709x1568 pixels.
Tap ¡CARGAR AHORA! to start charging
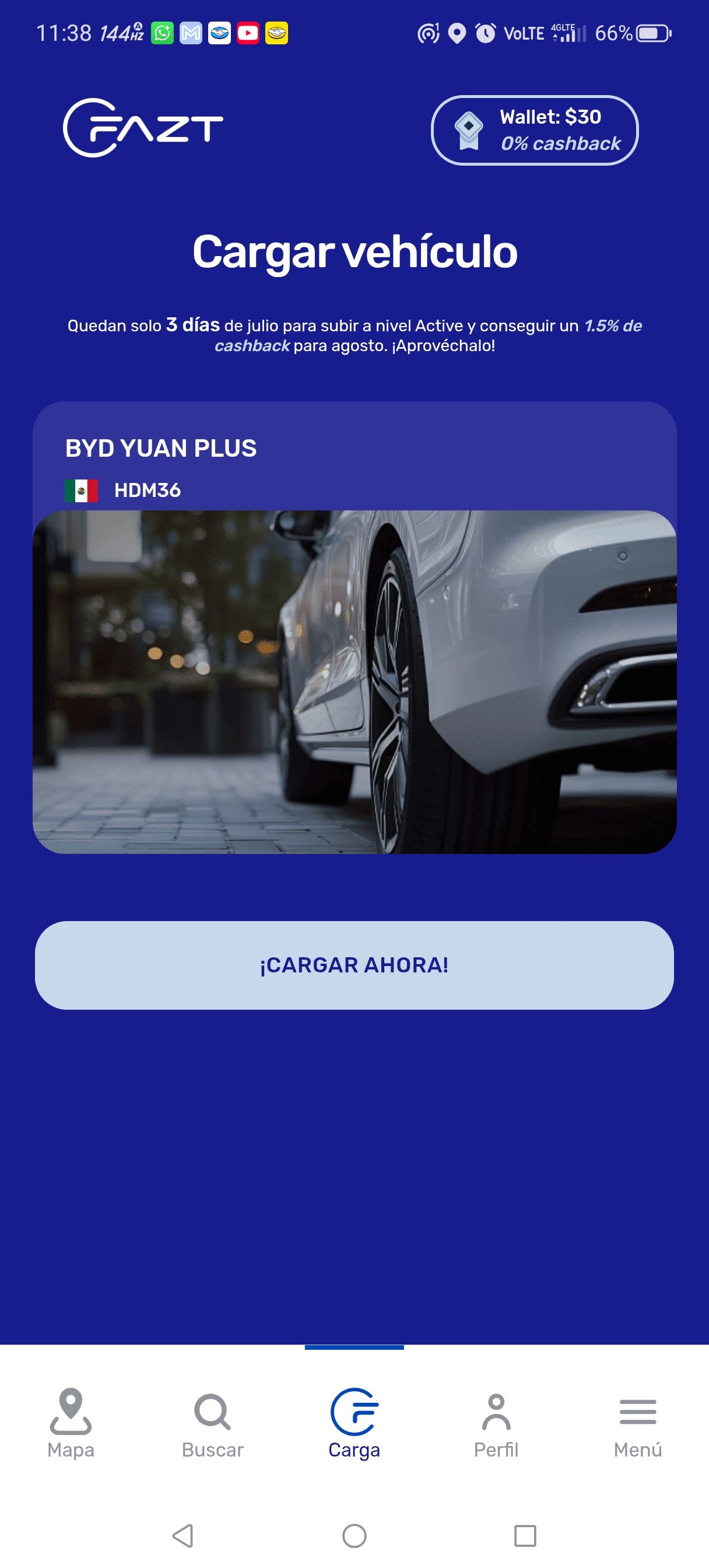pyautogui.click(x=354, y=965)
